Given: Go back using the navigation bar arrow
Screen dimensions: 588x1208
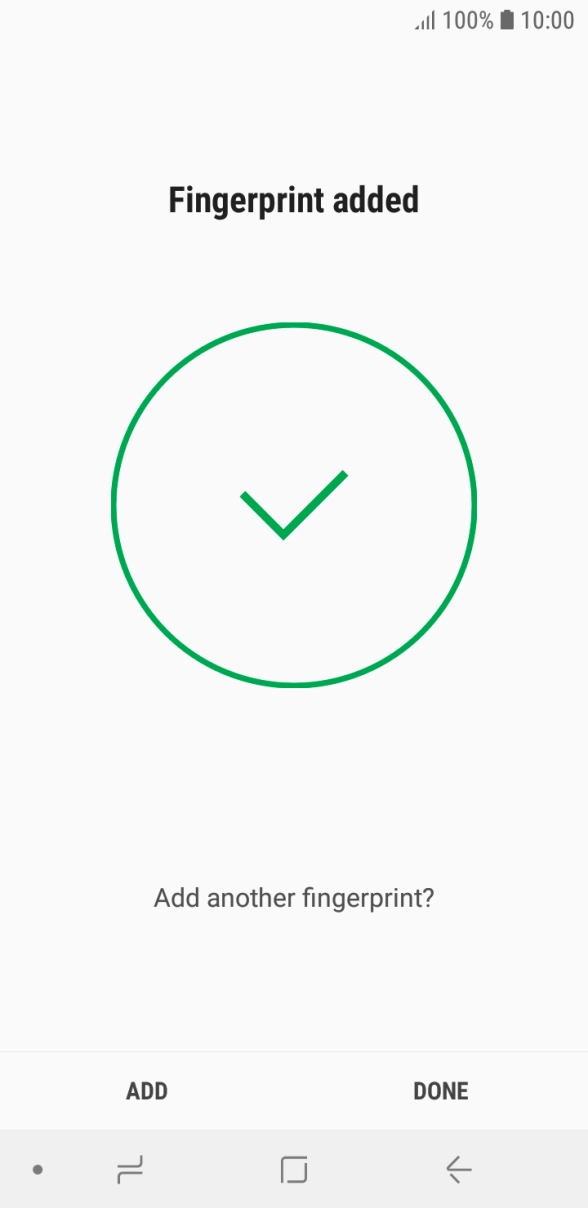Looking at the screenshot, I should (x=458, y=1169).
